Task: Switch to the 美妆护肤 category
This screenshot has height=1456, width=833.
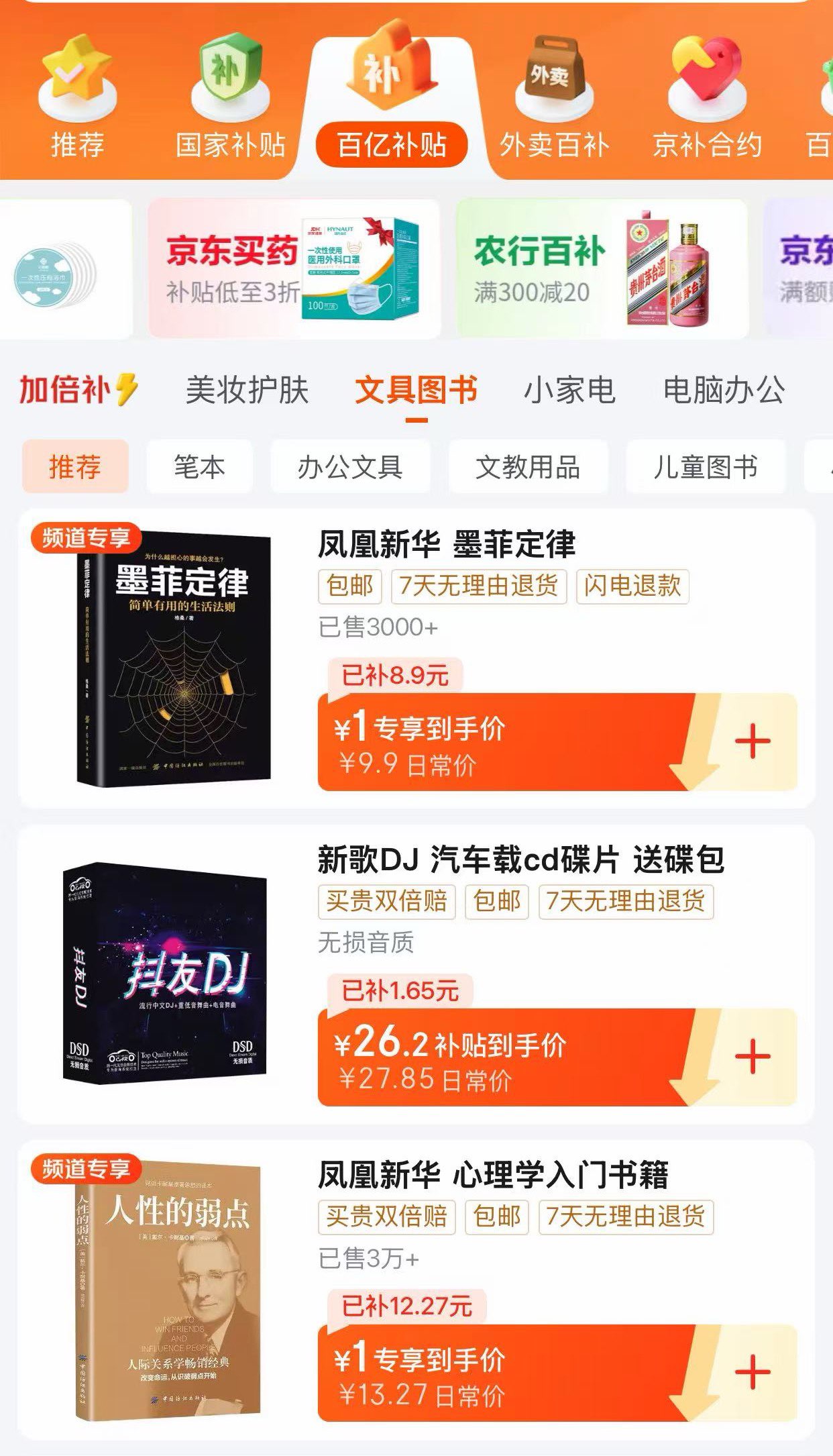Action: (247, 390)
